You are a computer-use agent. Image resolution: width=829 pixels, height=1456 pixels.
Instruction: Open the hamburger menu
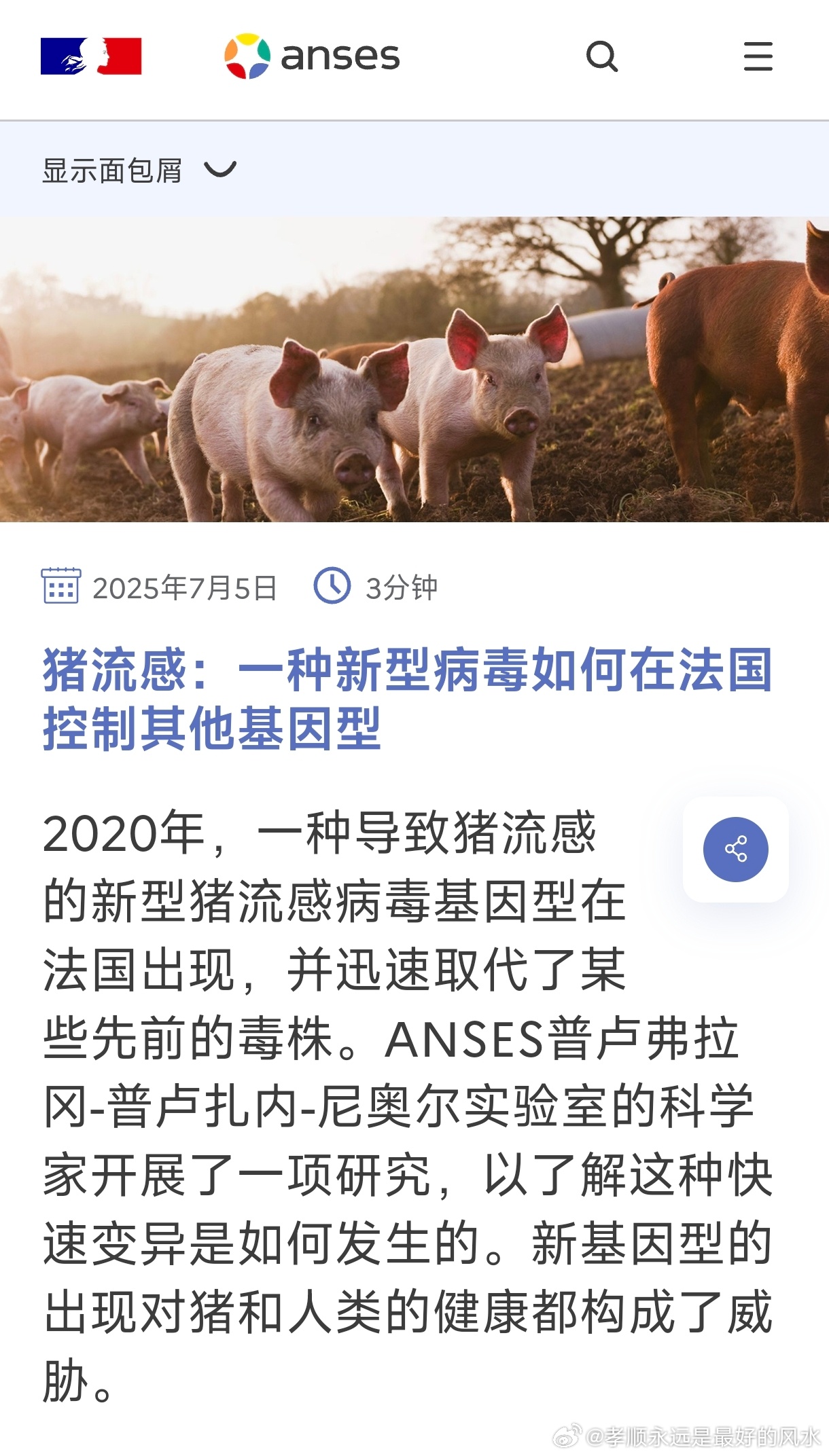pos(758,56)
